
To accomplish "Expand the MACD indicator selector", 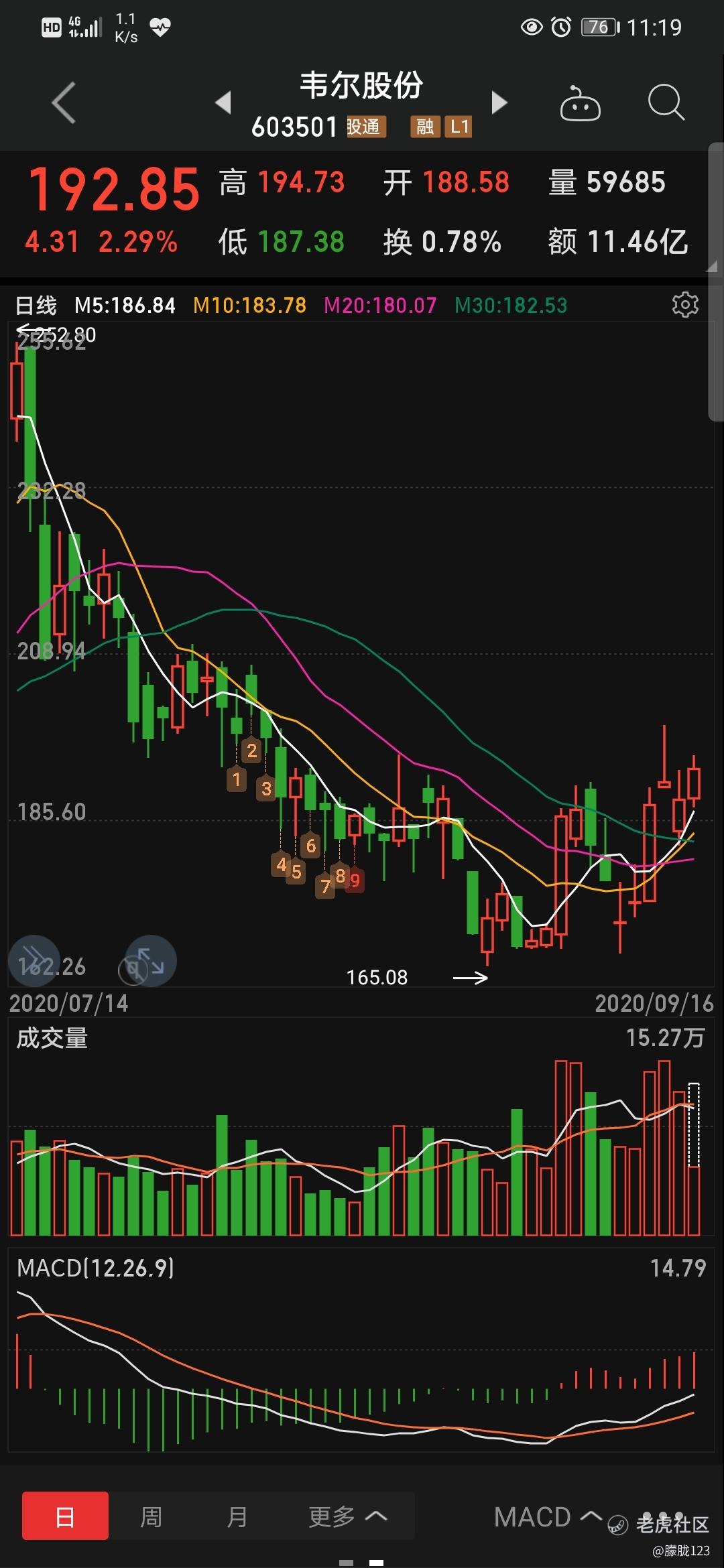I will coord(546,1516).
